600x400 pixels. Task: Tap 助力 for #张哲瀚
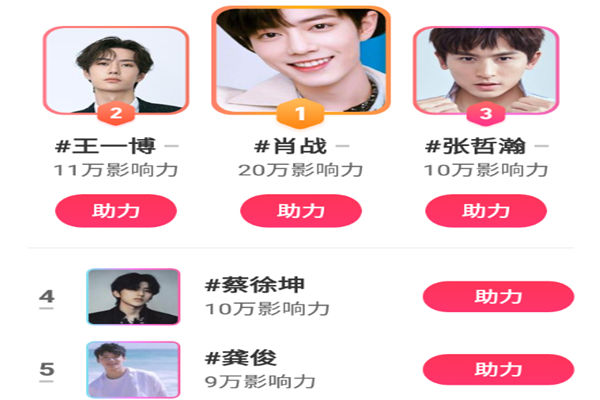pyautogui.click(x=486, y=211)
